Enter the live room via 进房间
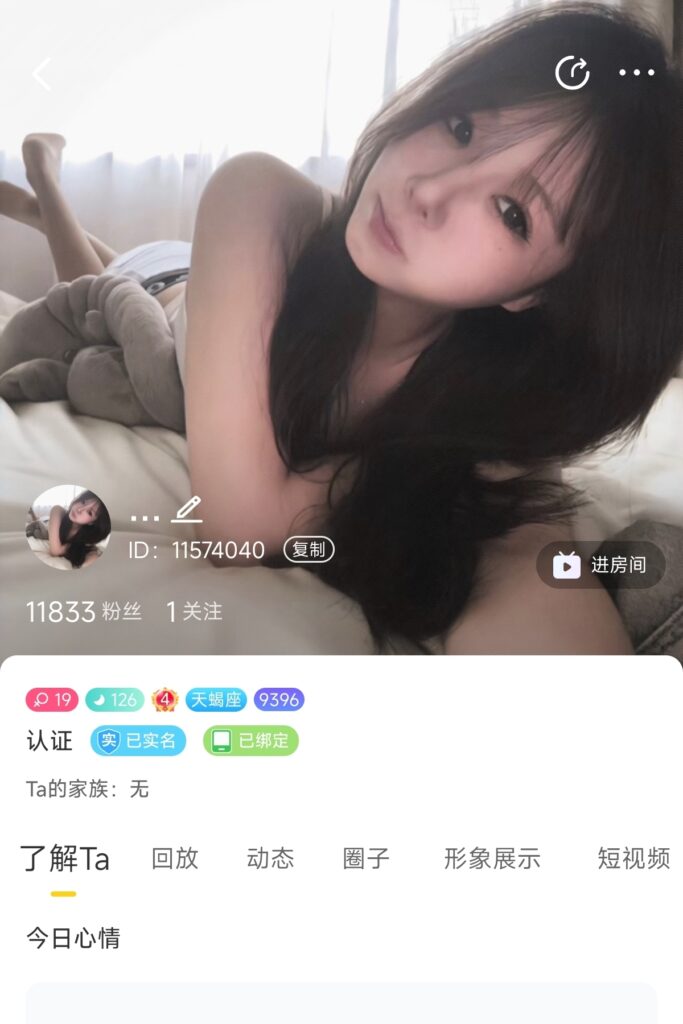 pos(600,565)
